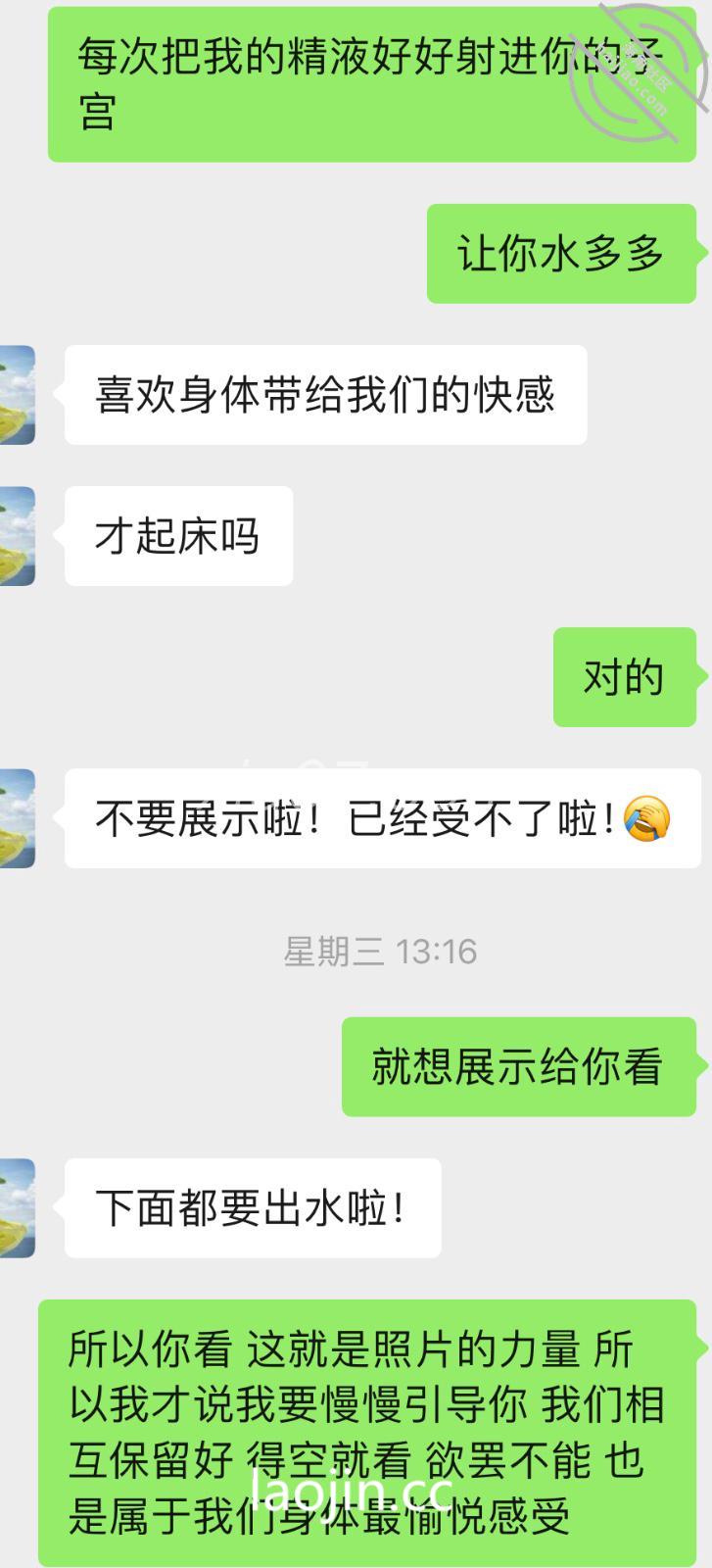Open the profile avatar beside "喜欢身体" message

[17, 395]
